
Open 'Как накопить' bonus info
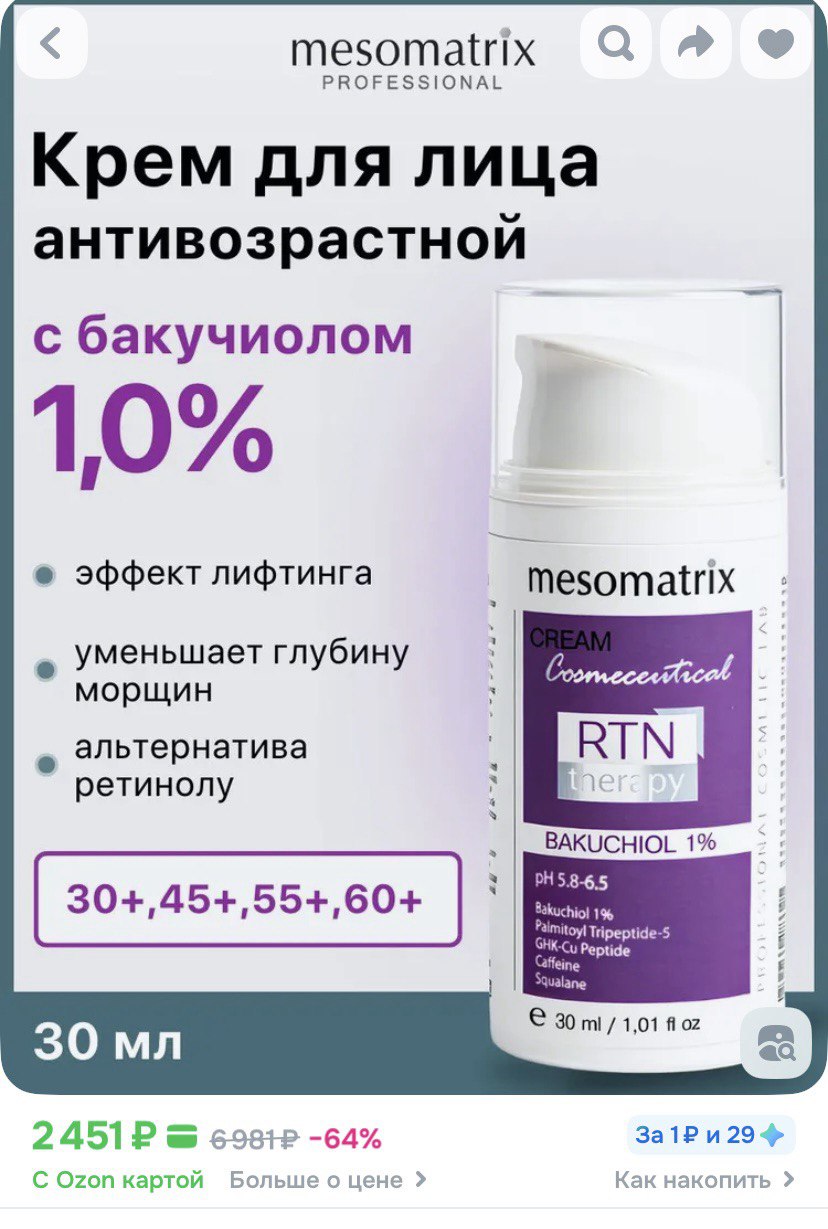click(704, 1180)
